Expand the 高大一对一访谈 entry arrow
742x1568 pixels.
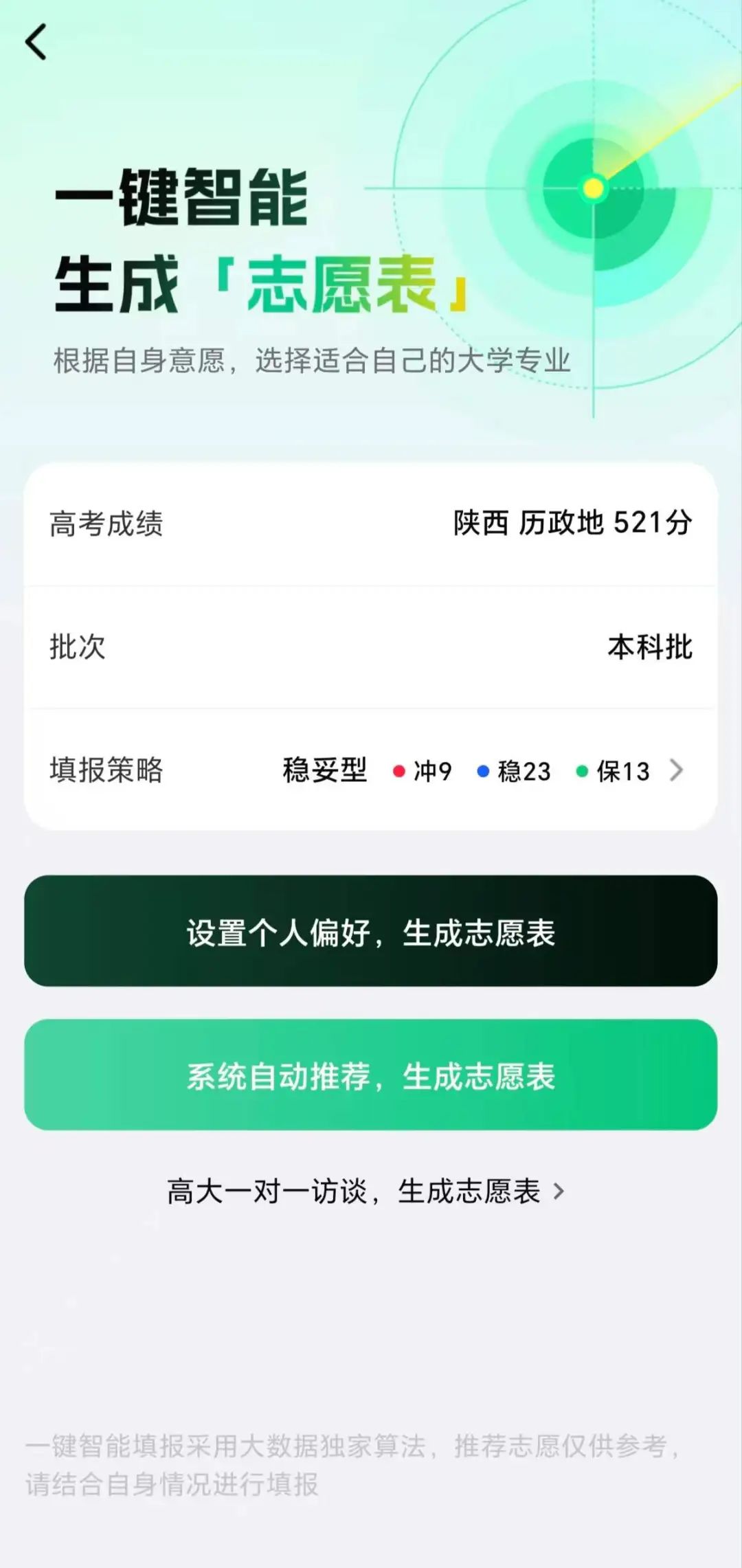[x=560, y=1191]
